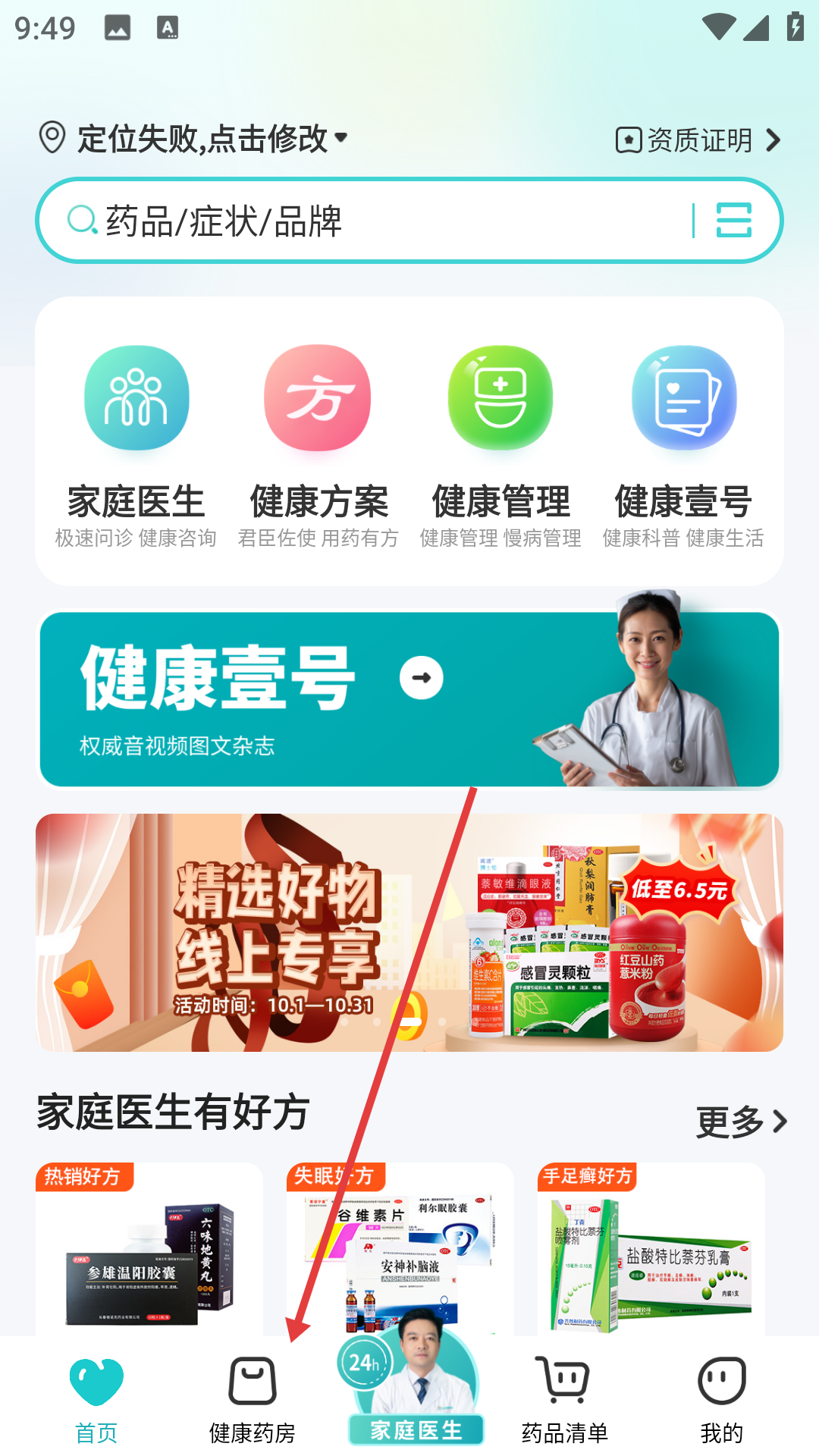Open the 失眠好方 product card
819x1456 pixels.
pos(400,1251)
